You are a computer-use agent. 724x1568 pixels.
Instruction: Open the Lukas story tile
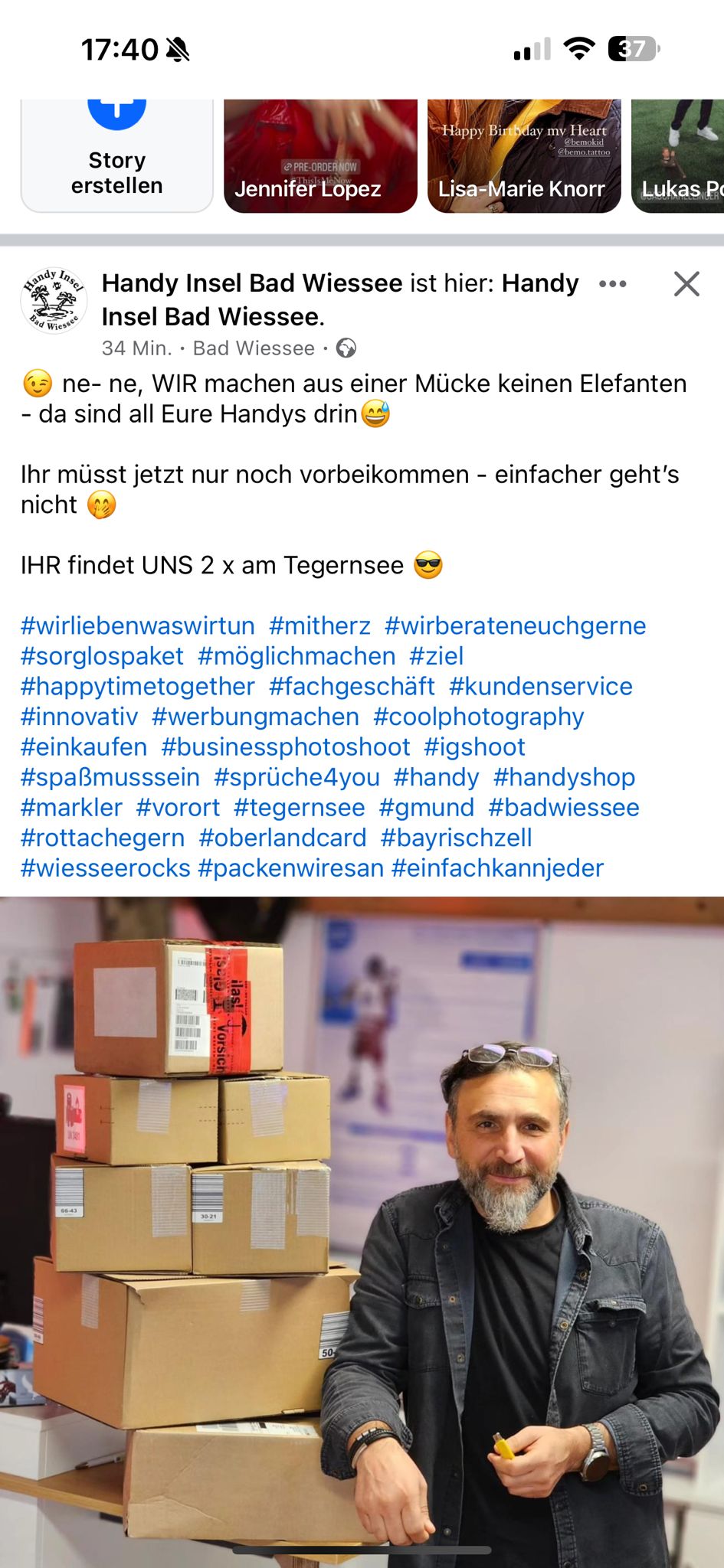678,157
